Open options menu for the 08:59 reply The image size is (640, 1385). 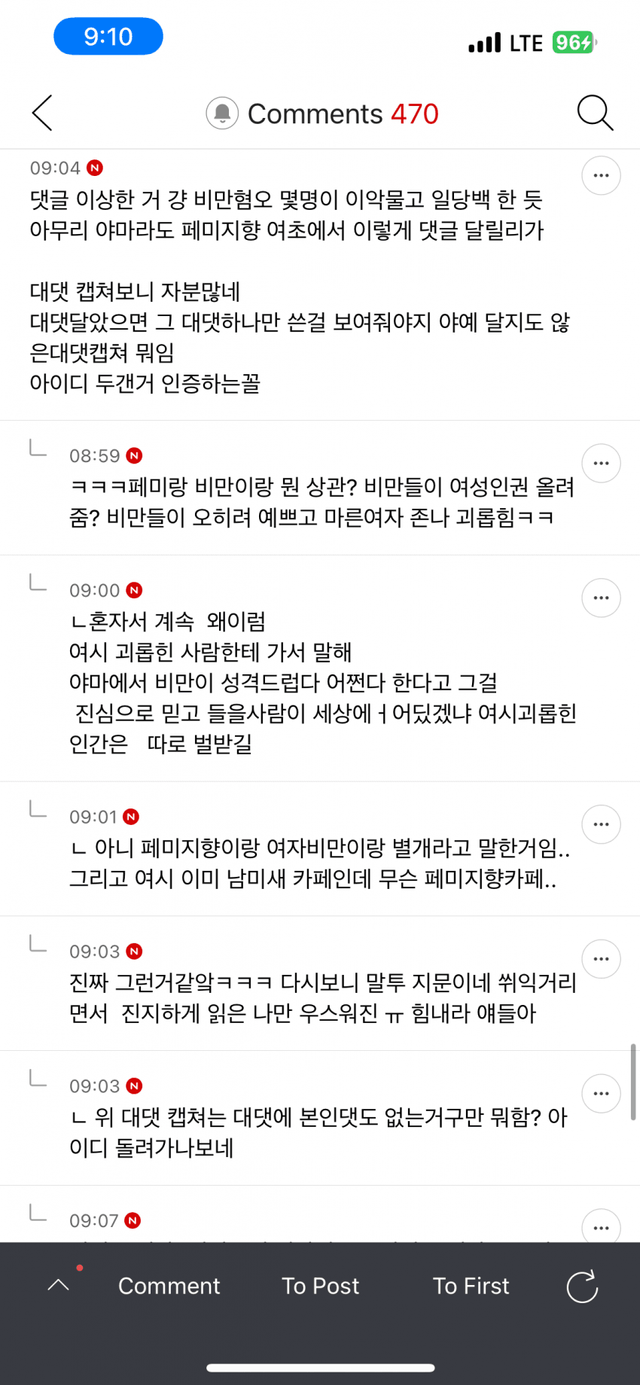(x=601, y=463)
